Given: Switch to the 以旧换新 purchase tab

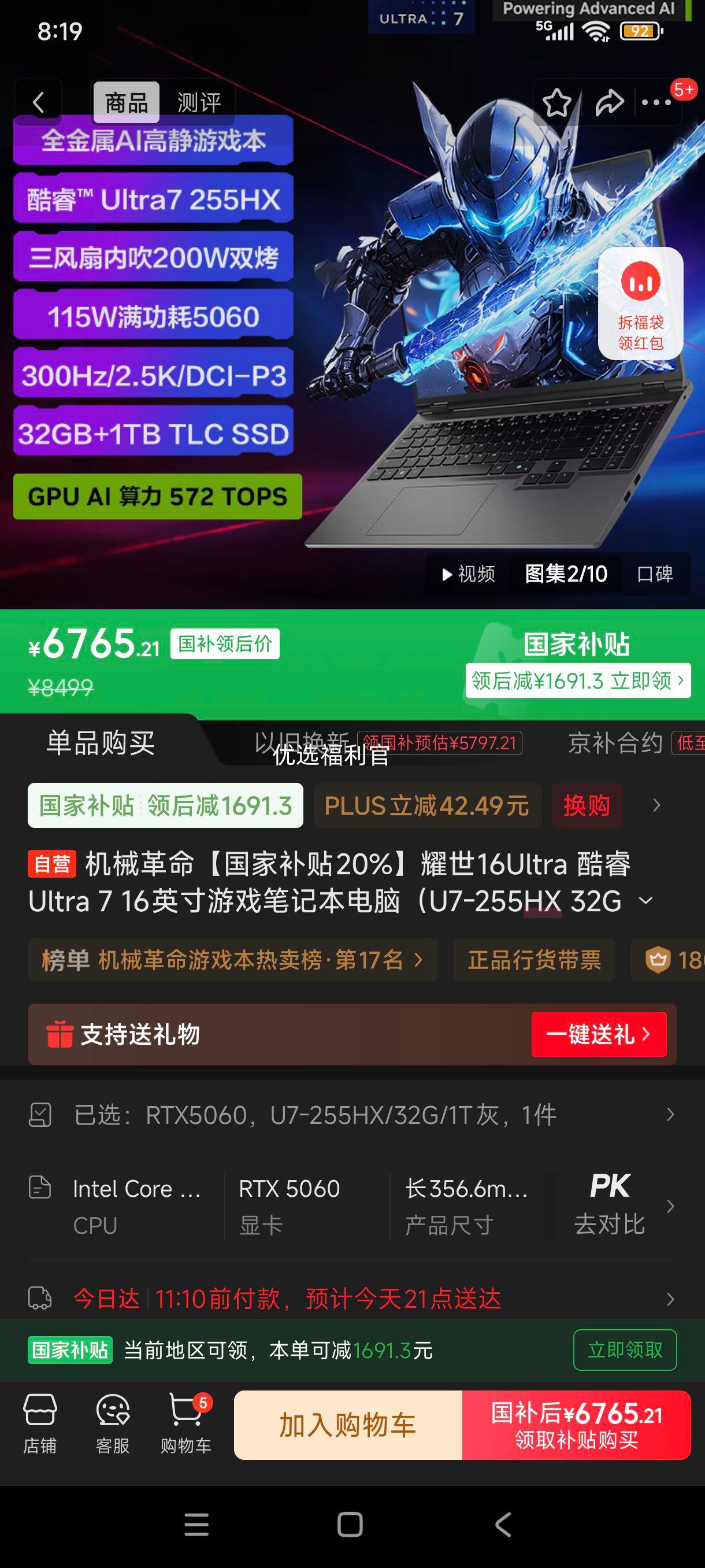Looking at the screenshot, I should pyautogui.click(x=302, y=742).
